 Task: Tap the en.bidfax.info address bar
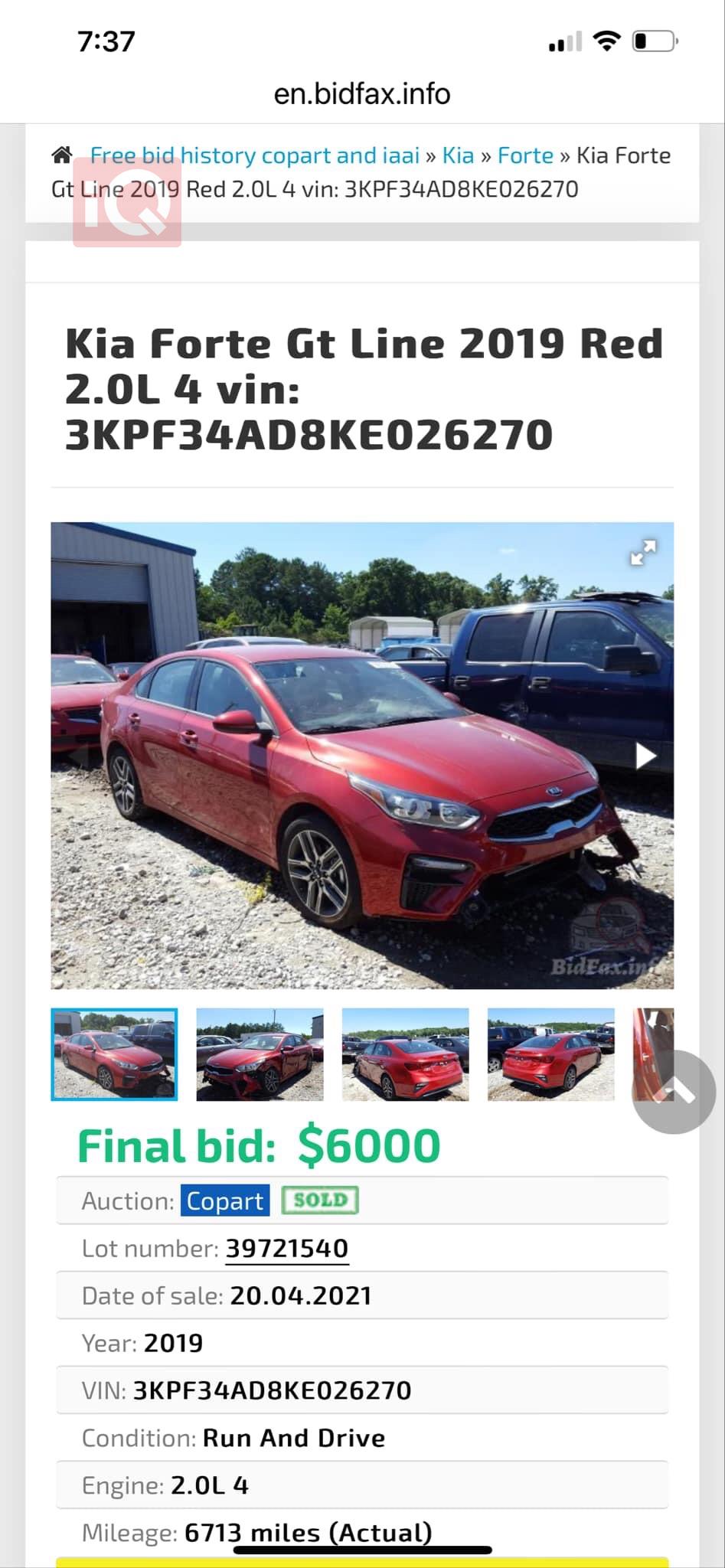pyautogui.click(x=361, y=94)
